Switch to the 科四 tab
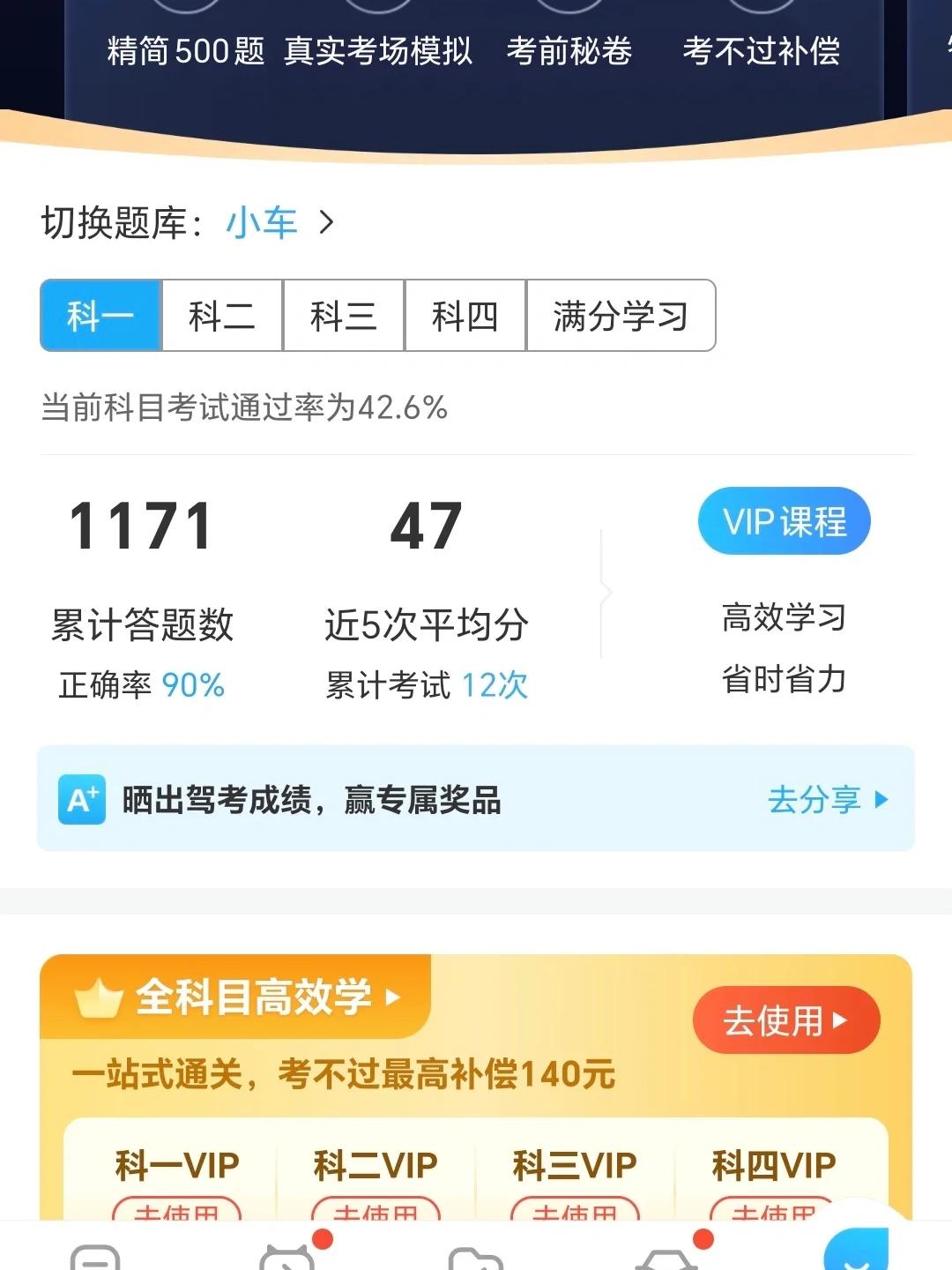952x1270 pixels. click(x=465, y=316)
